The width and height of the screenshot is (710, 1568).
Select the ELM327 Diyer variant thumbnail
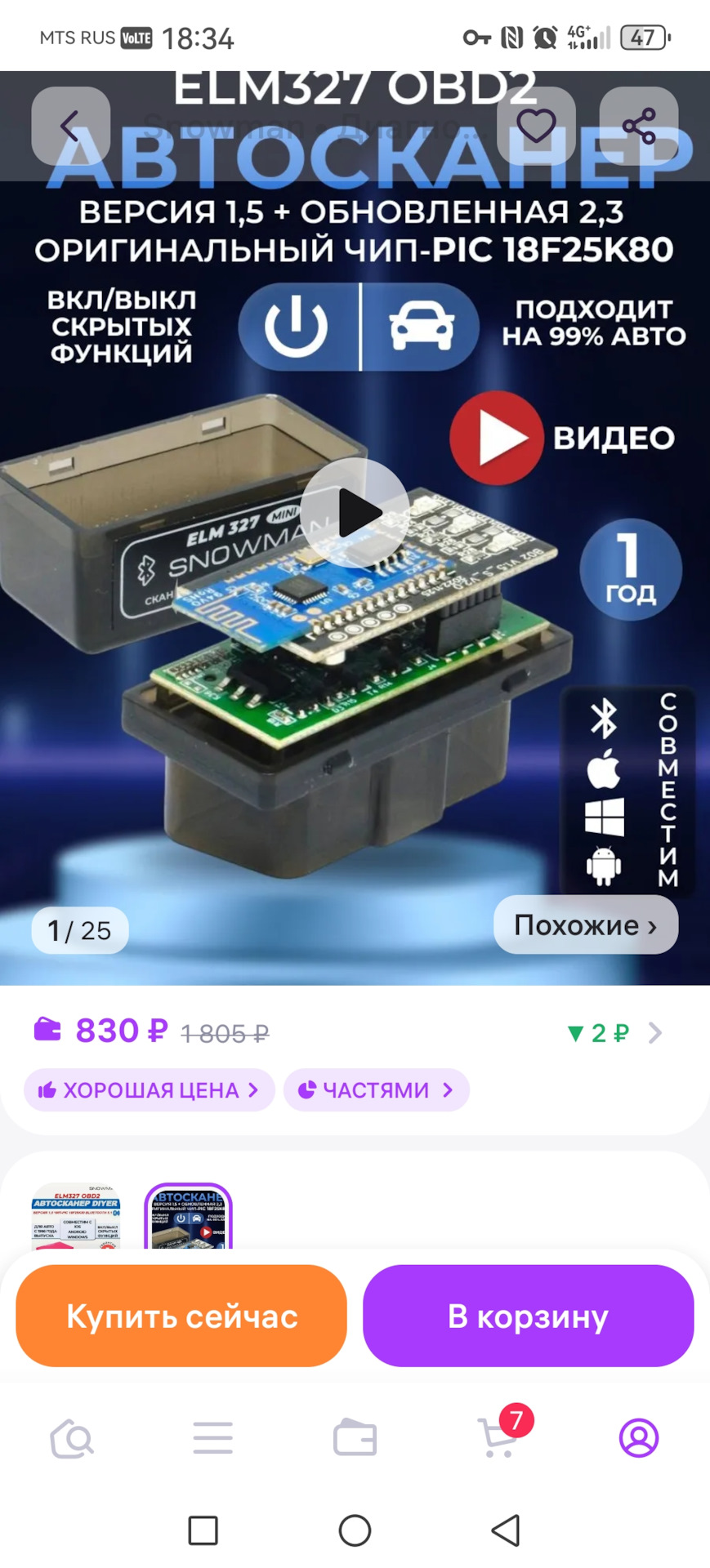[x=76, y=1216]
